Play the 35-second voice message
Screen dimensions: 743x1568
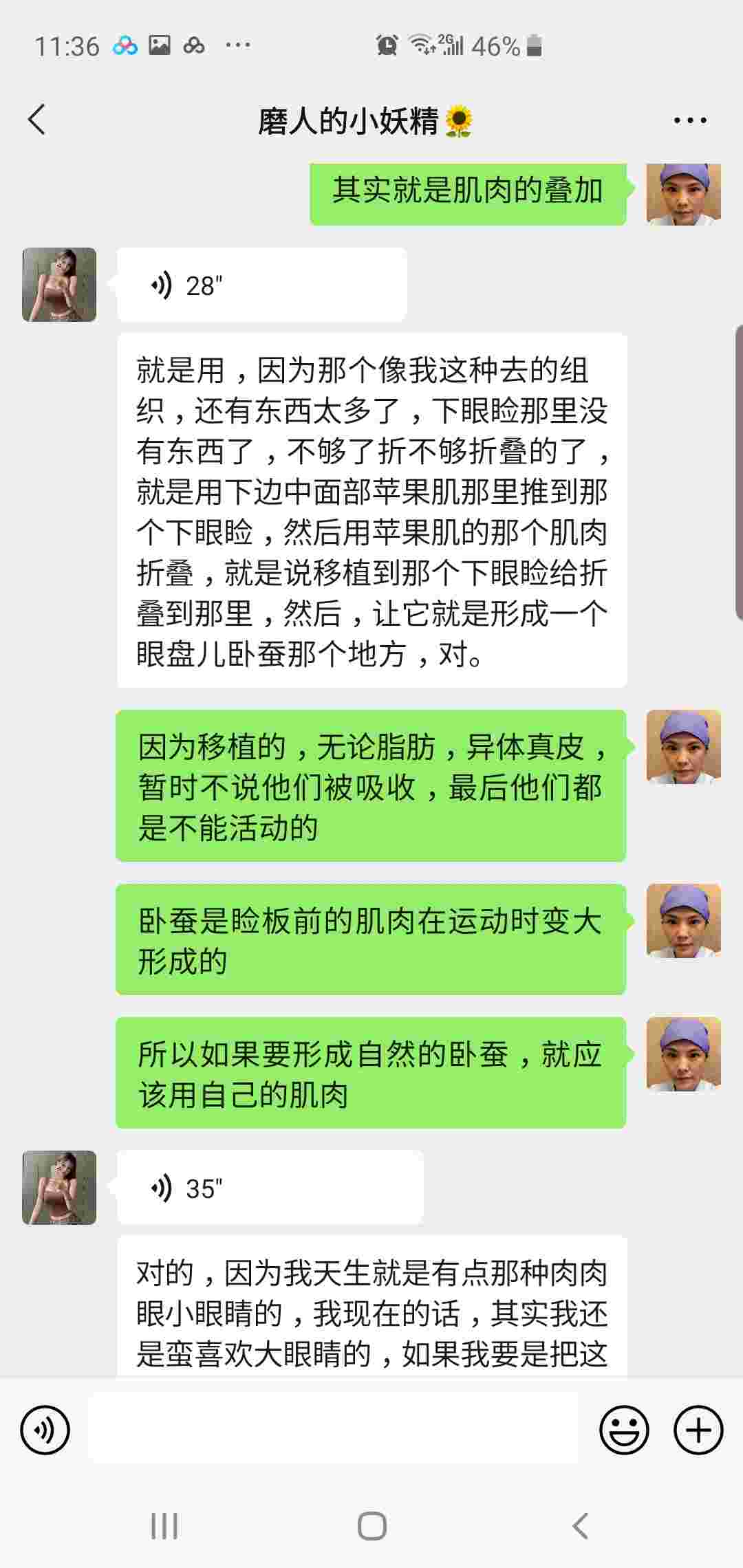tap(270, 1188)
